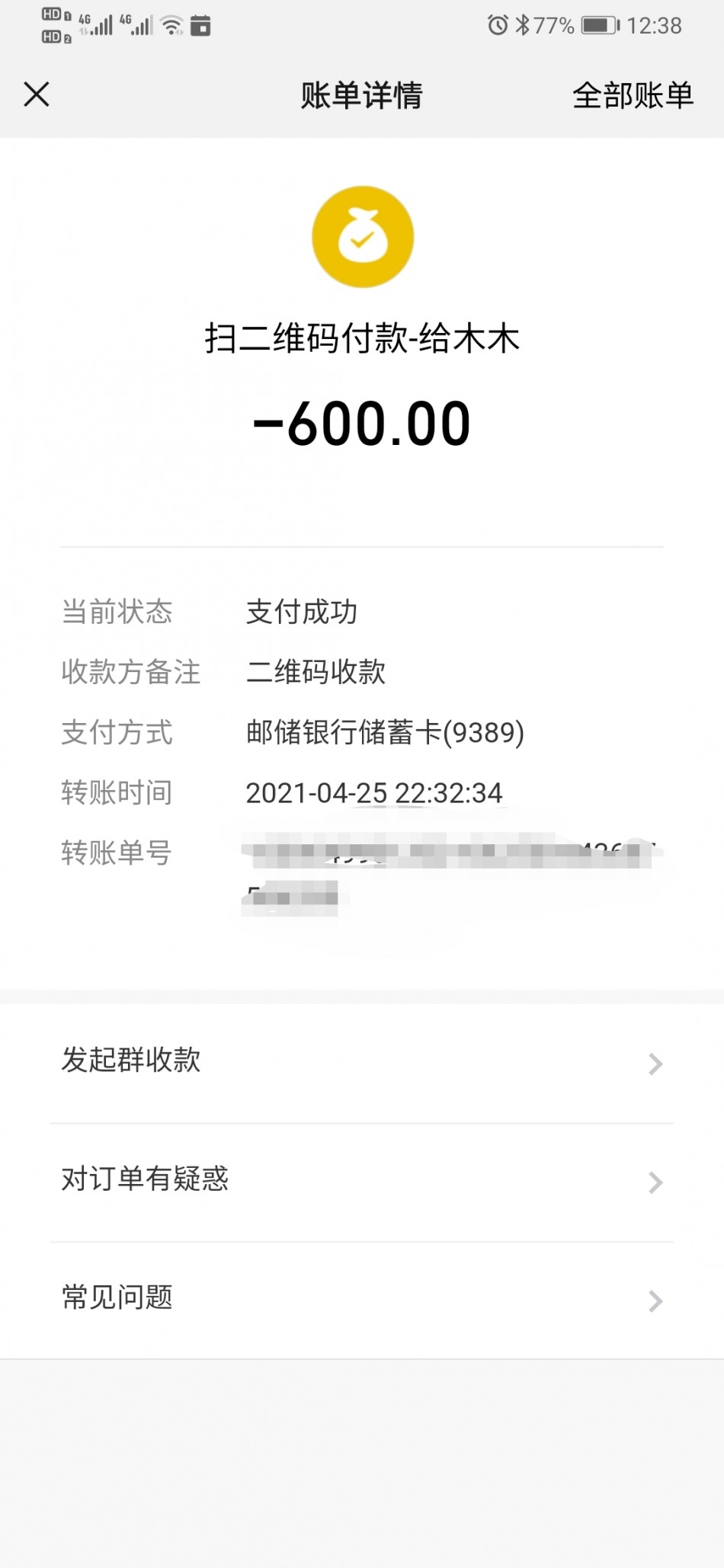724x1568 pixels.
Task: Close the bill details page
Action: [x=37, y=94]
